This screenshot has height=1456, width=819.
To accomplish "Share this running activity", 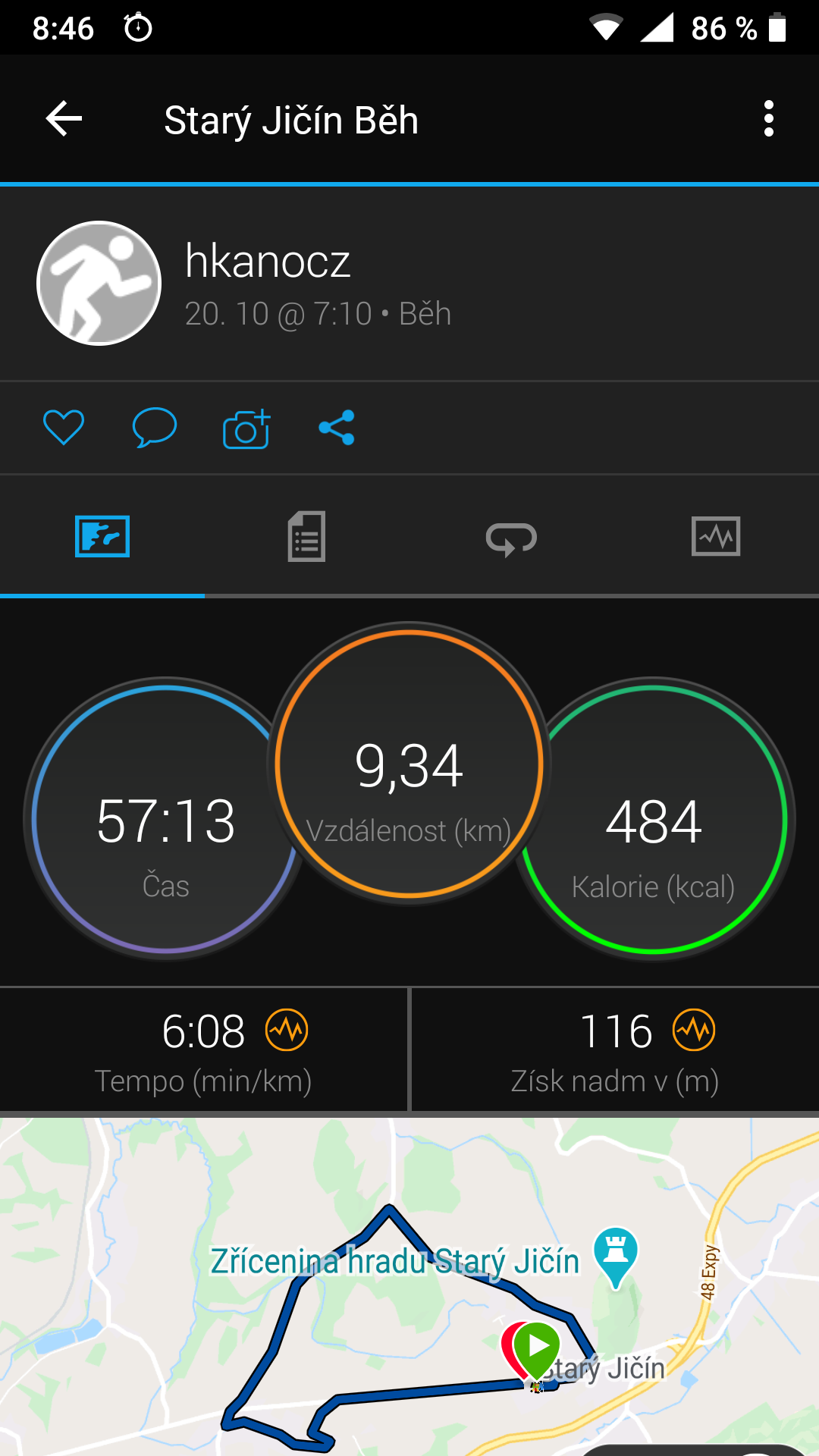I will point(337,428).
